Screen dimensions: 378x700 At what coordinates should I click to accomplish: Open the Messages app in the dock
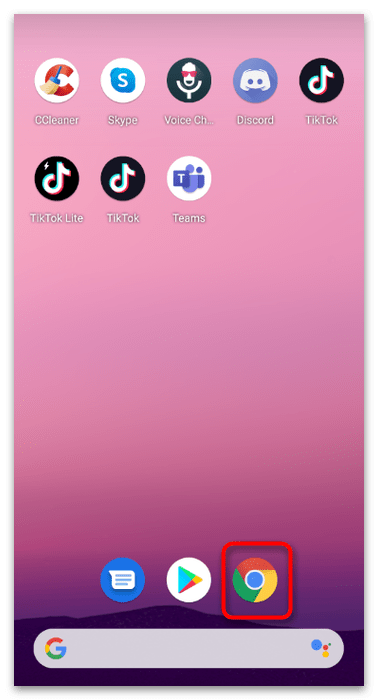coord(123,580)
